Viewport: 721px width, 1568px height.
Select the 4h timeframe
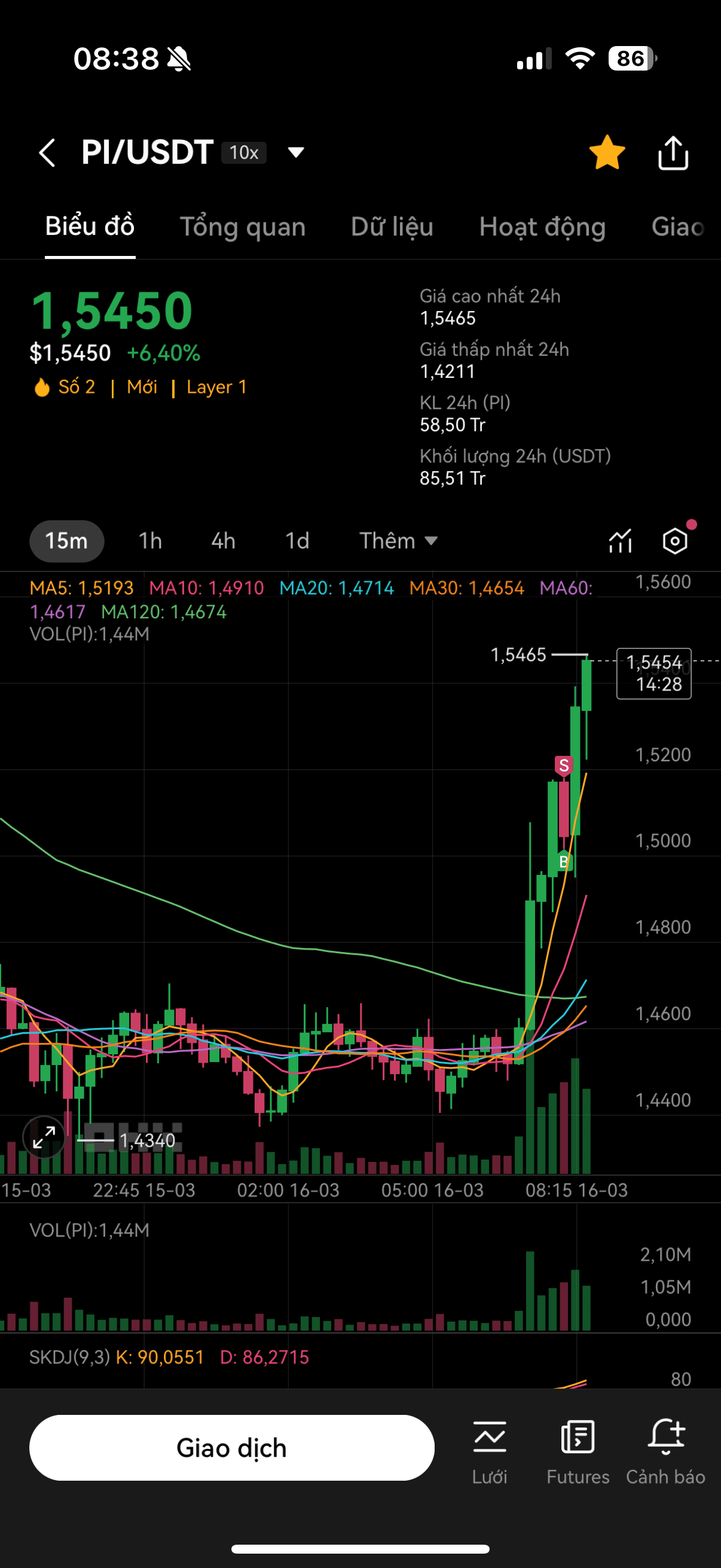[224, 541]
